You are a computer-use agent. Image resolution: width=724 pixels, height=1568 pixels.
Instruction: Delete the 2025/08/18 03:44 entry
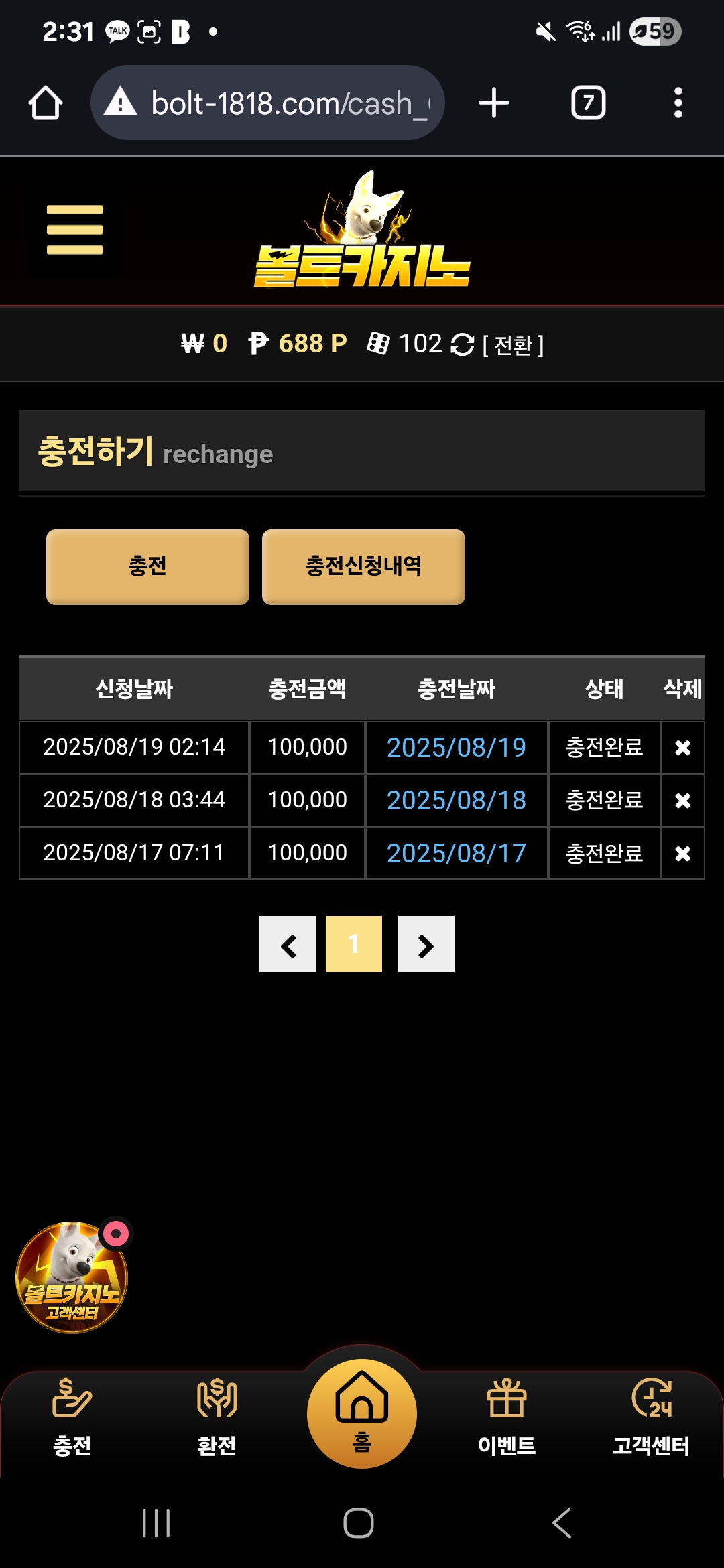coord(682,801)
